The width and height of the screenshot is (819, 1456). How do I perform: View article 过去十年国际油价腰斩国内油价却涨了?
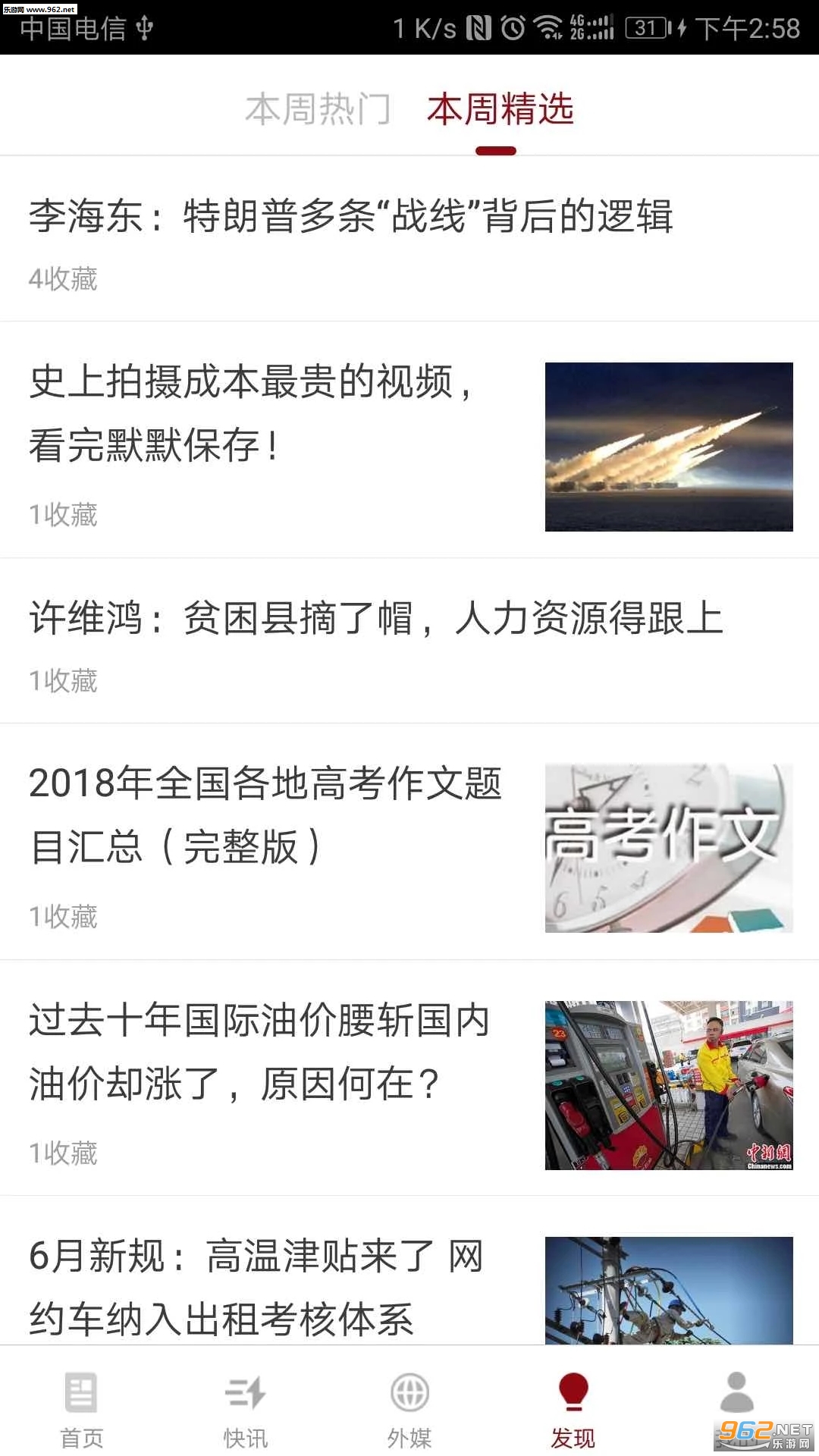259,1052
